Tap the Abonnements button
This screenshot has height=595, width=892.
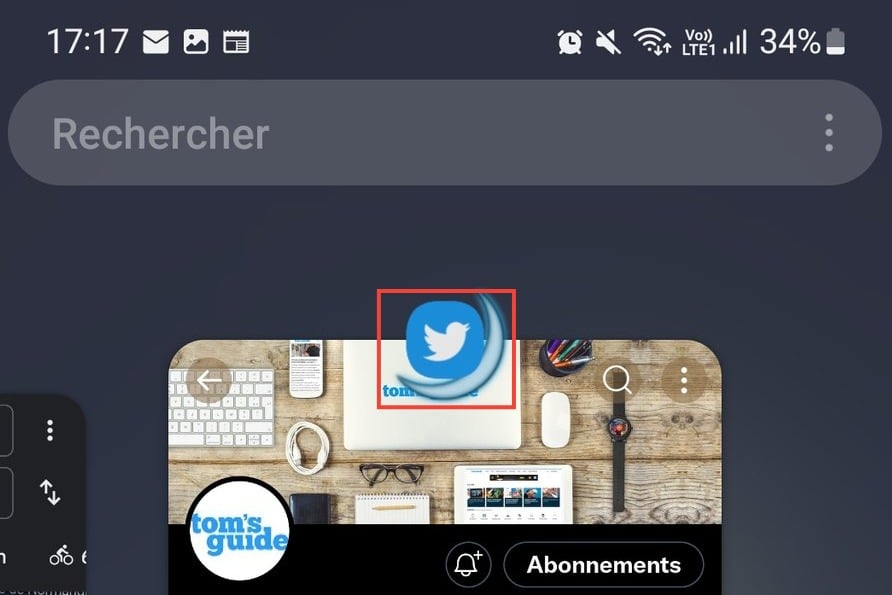point(603,565)
